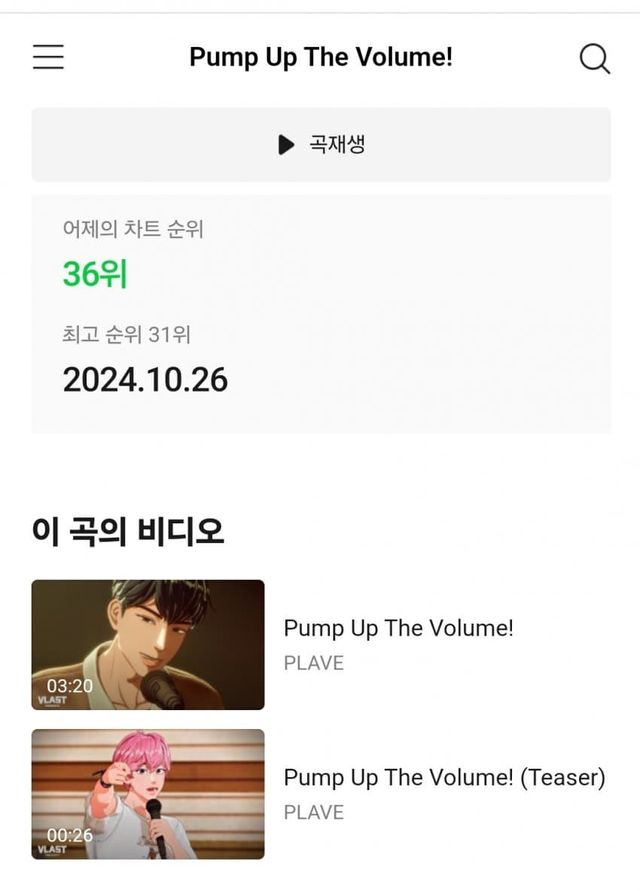Open the Pump Up The Volume! (Teaser) video
Image resolution: width=640 pixels, height=891 pixels.
click(148, 794)
